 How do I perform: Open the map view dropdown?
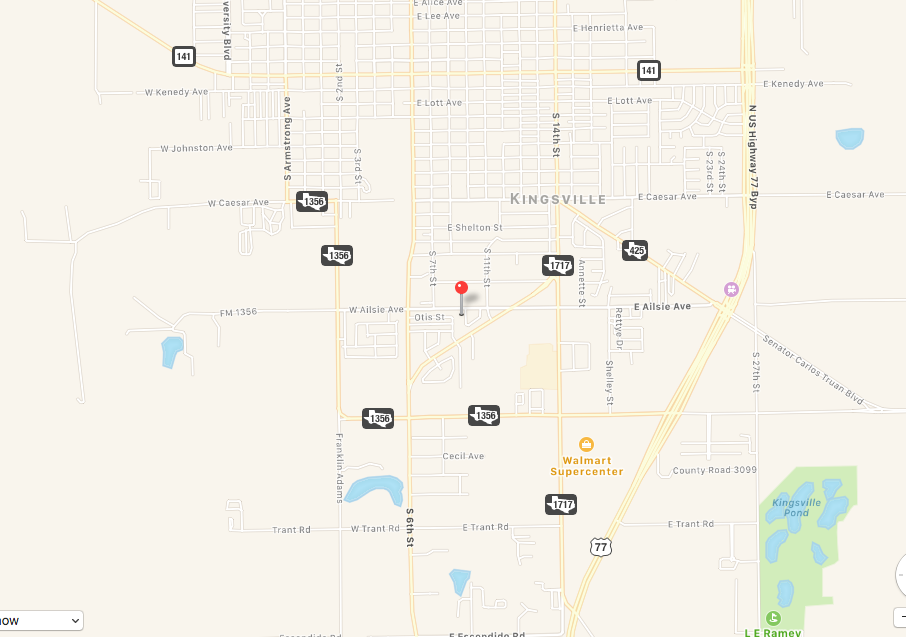40,621
